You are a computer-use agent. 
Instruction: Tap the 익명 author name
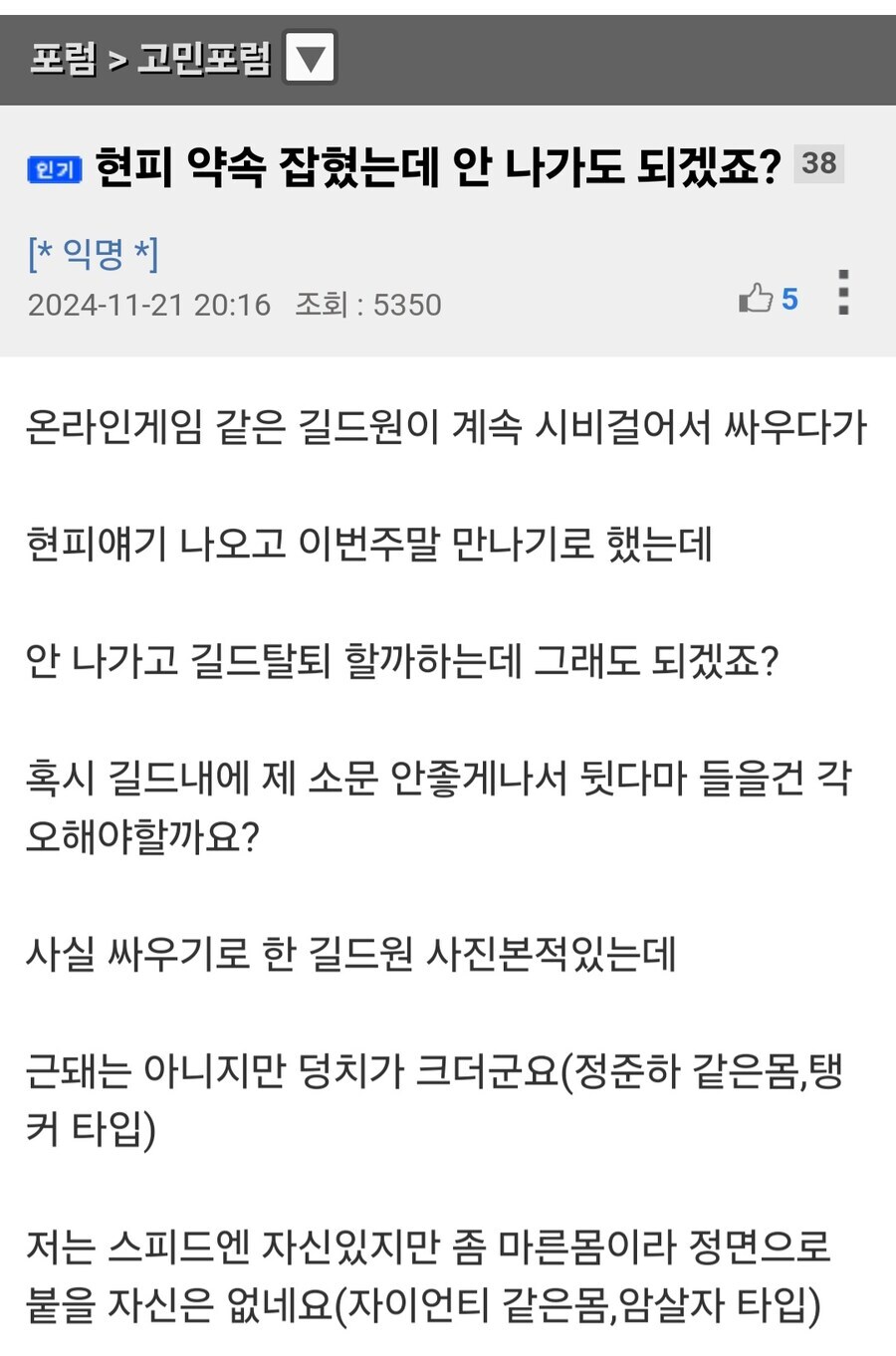click(93, 254)
